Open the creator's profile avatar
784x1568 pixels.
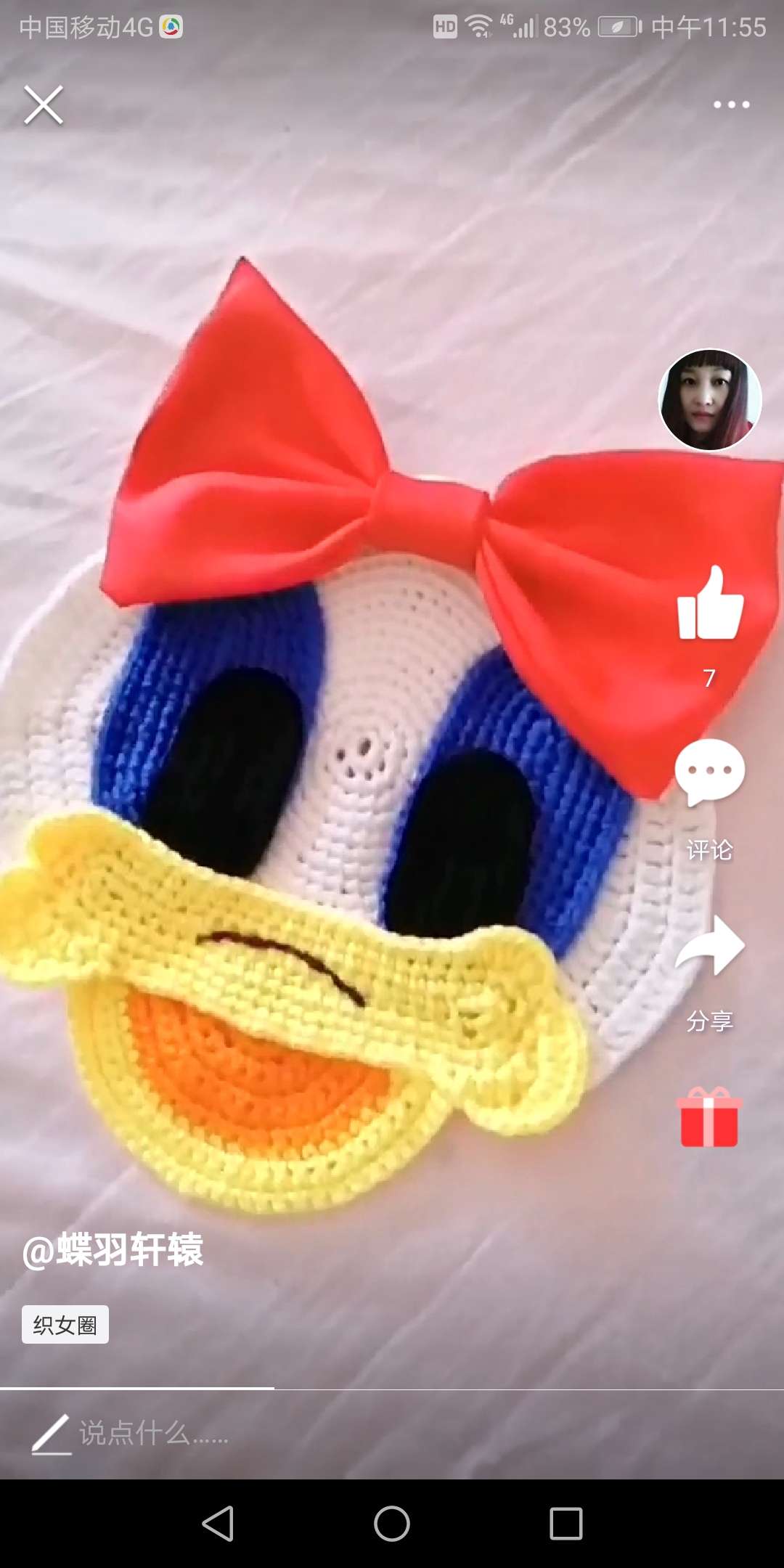pos(709,400)
